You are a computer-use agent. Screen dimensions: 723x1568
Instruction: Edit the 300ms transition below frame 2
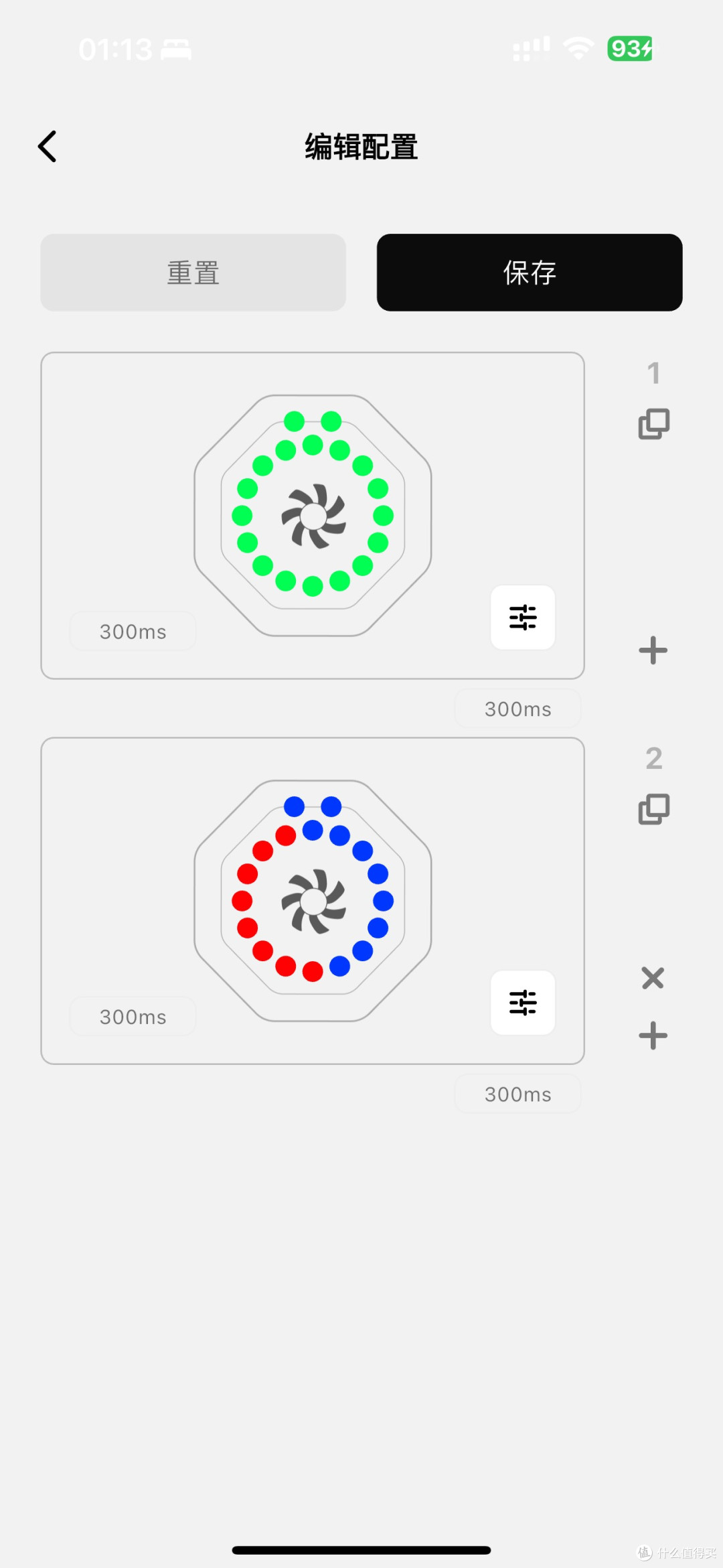click(517, 1094)
